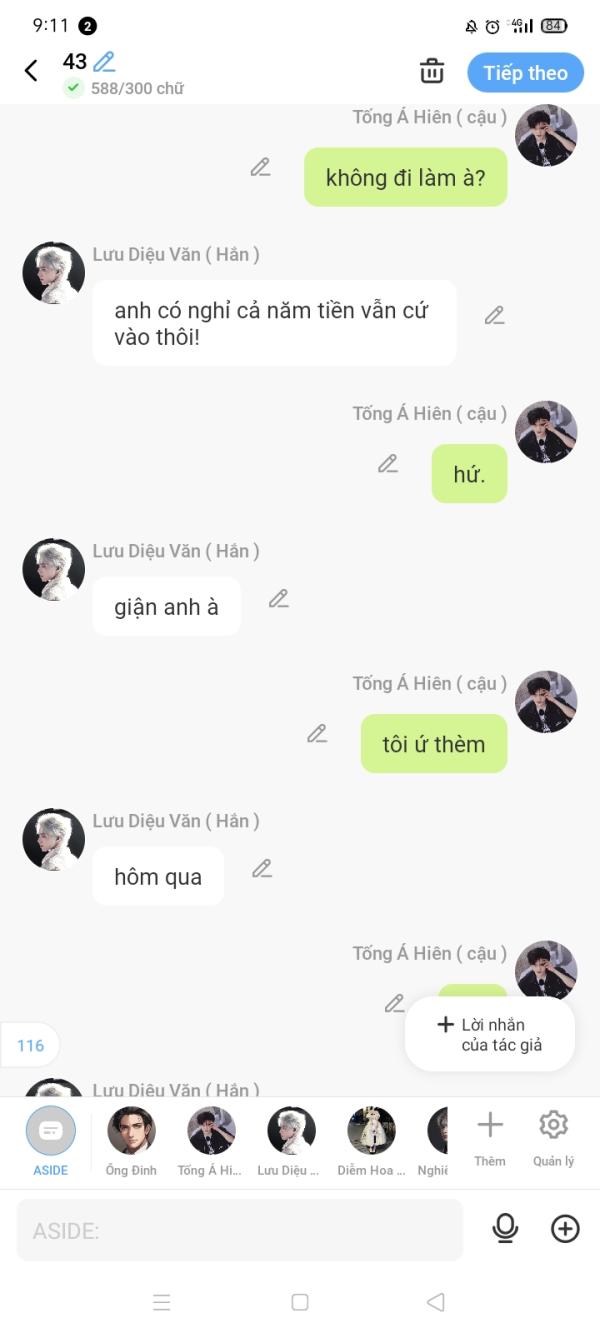Jump using the 116 counter bubble

[30, 1045]
